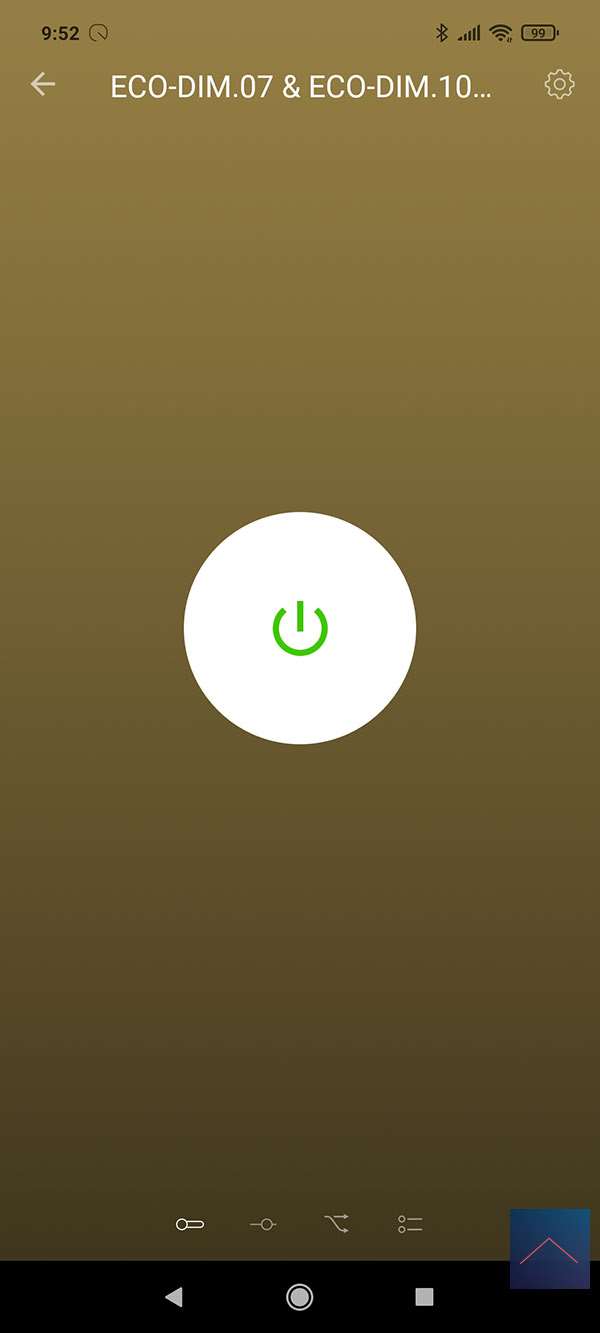Go back using the top-left arrow

tap(43, 85)
